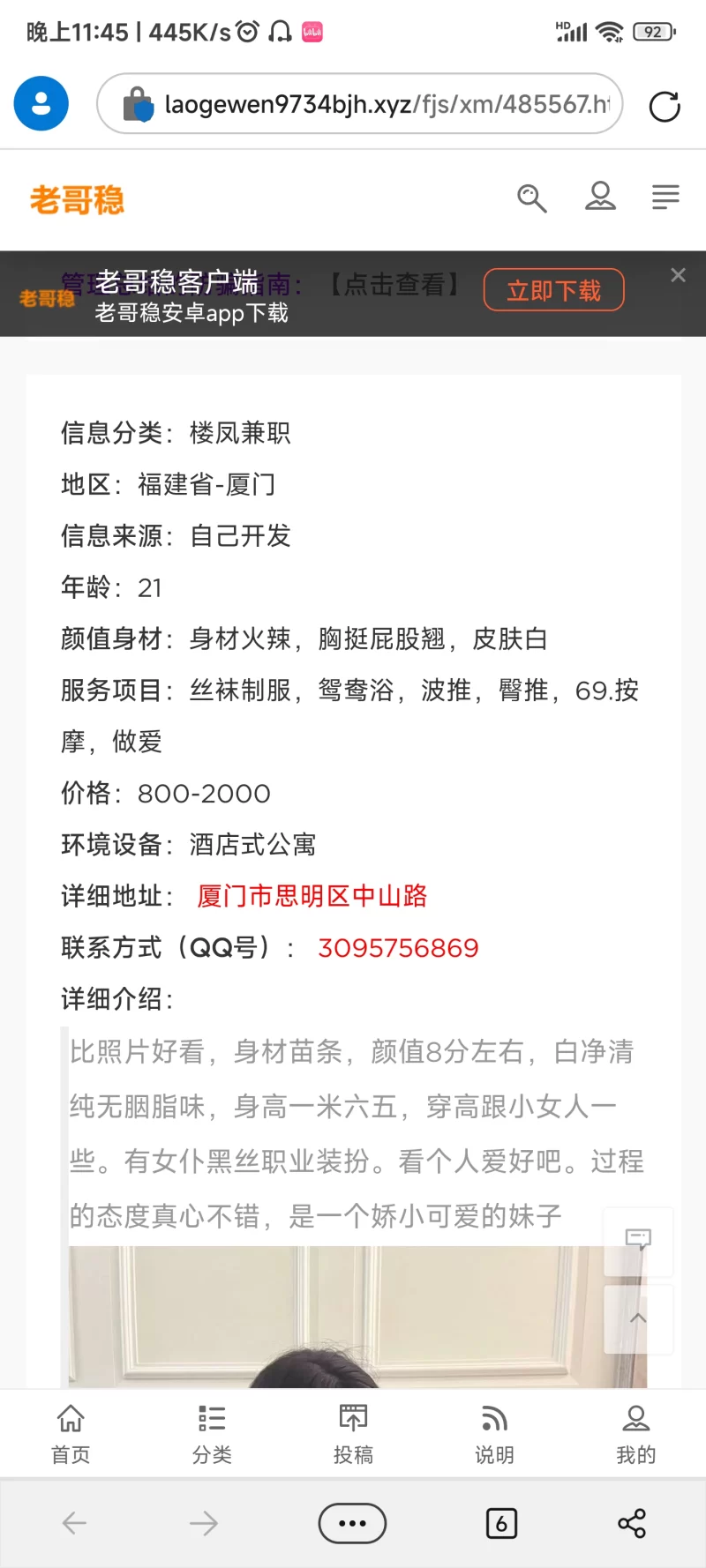Open the browser three-dot menu
The height and width of the screenshot is (1568, 706).
tap(352, 1523)
